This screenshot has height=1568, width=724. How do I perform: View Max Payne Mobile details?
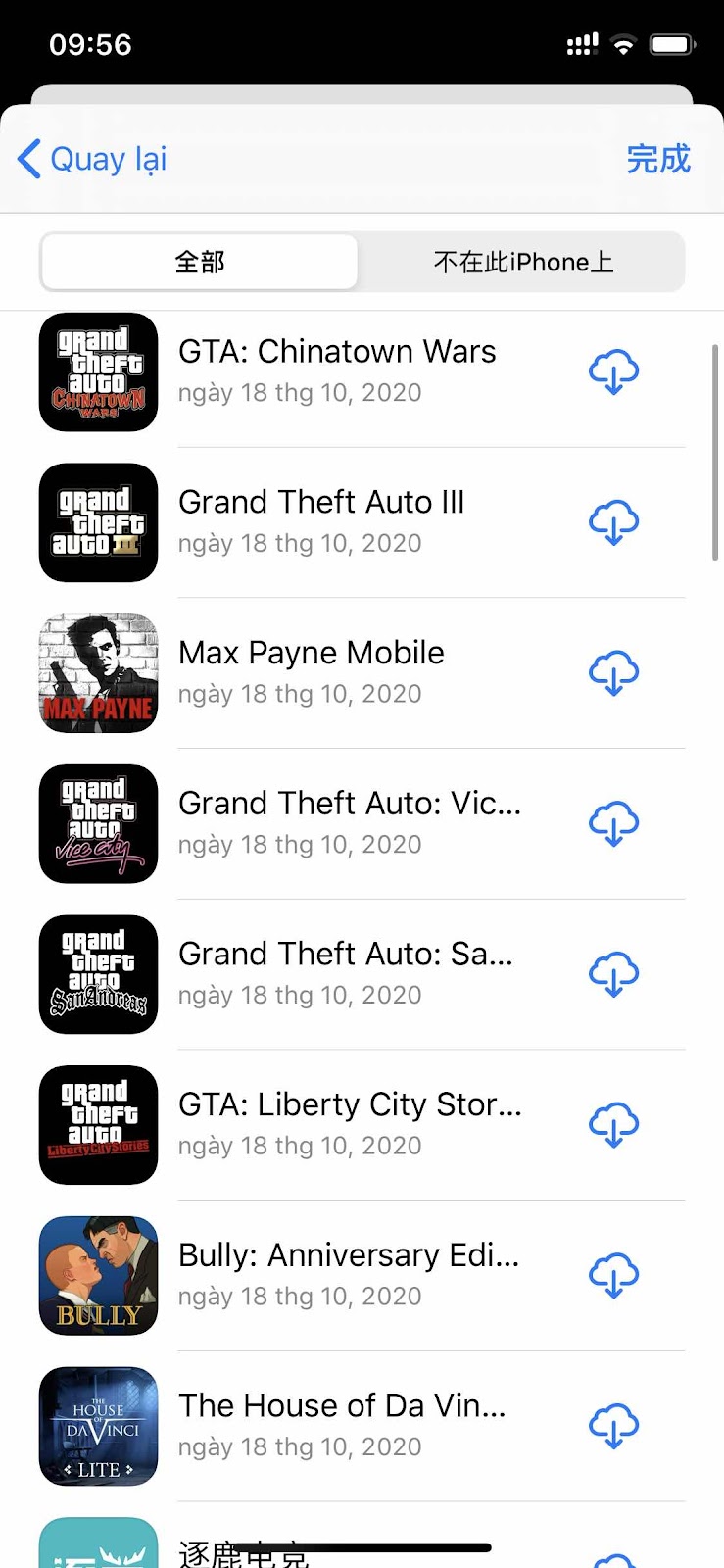[x=312, y=671]
